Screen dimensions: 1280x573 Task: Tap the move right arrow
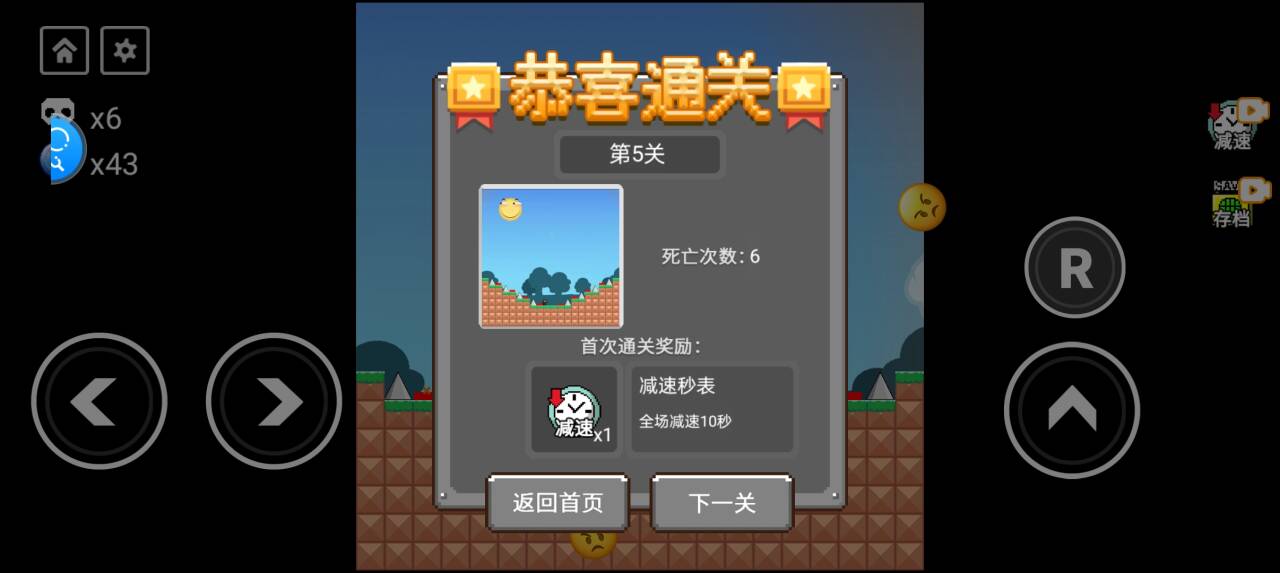[x=274, y=401]
